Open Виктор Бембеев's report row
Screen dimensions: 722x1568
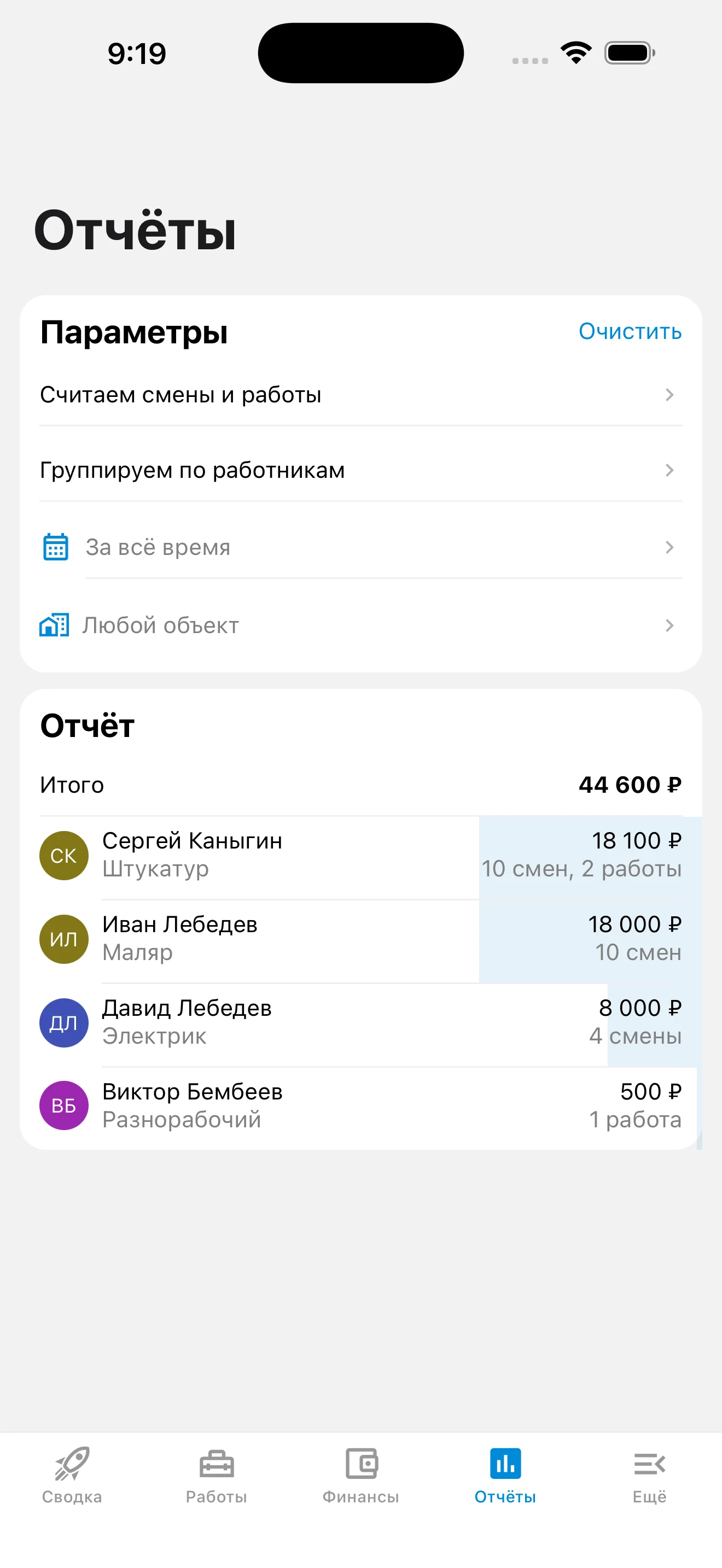(361, 1105)
